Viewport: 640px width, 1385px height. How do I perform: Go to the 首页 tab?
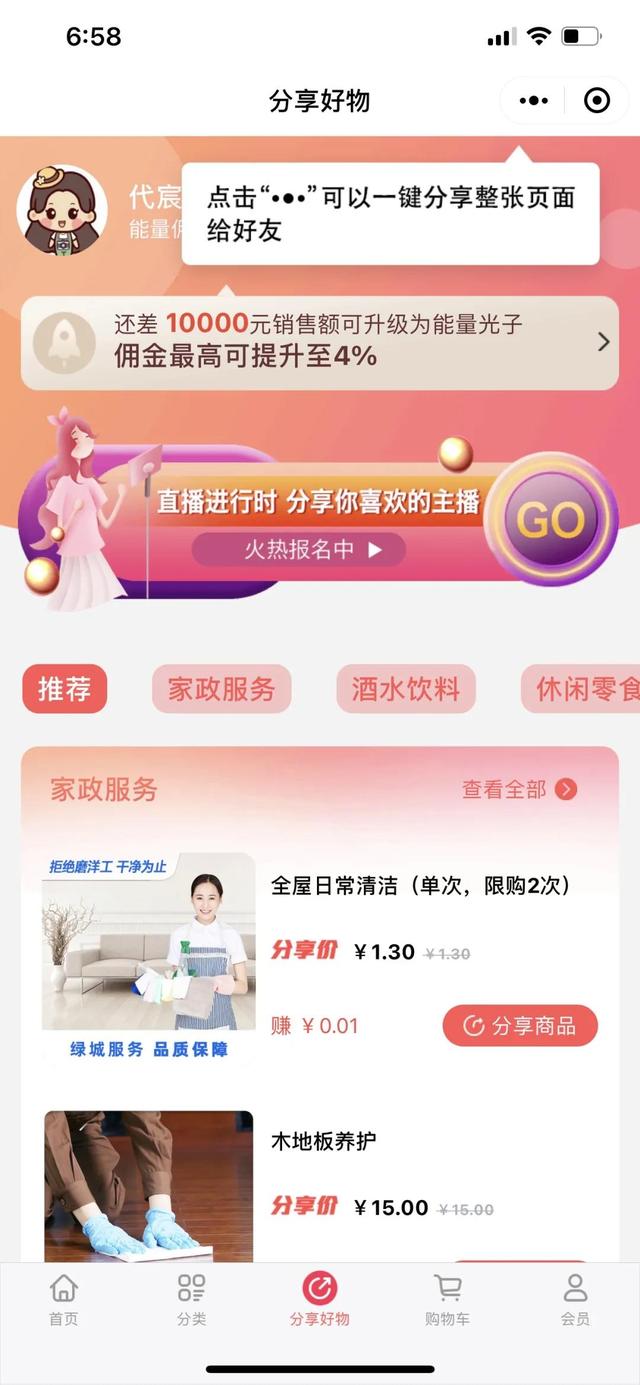pyautogui.click(x=63, y=1300)
